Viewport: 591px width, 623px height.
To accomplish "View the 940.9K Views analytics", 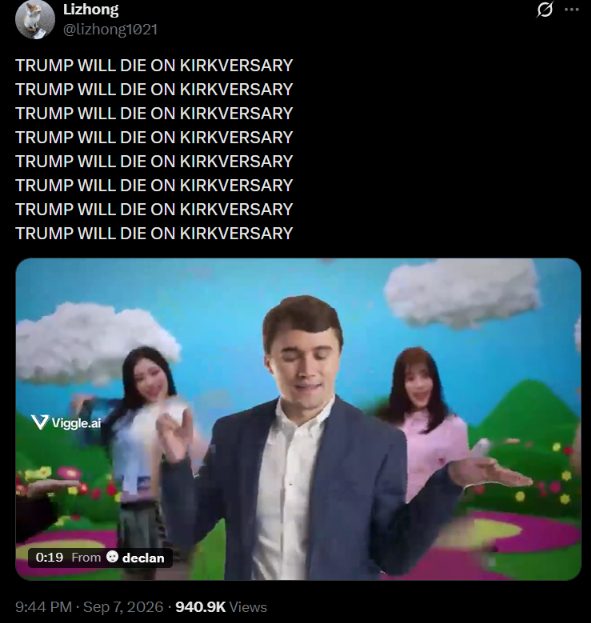I will tap(221, 607).
